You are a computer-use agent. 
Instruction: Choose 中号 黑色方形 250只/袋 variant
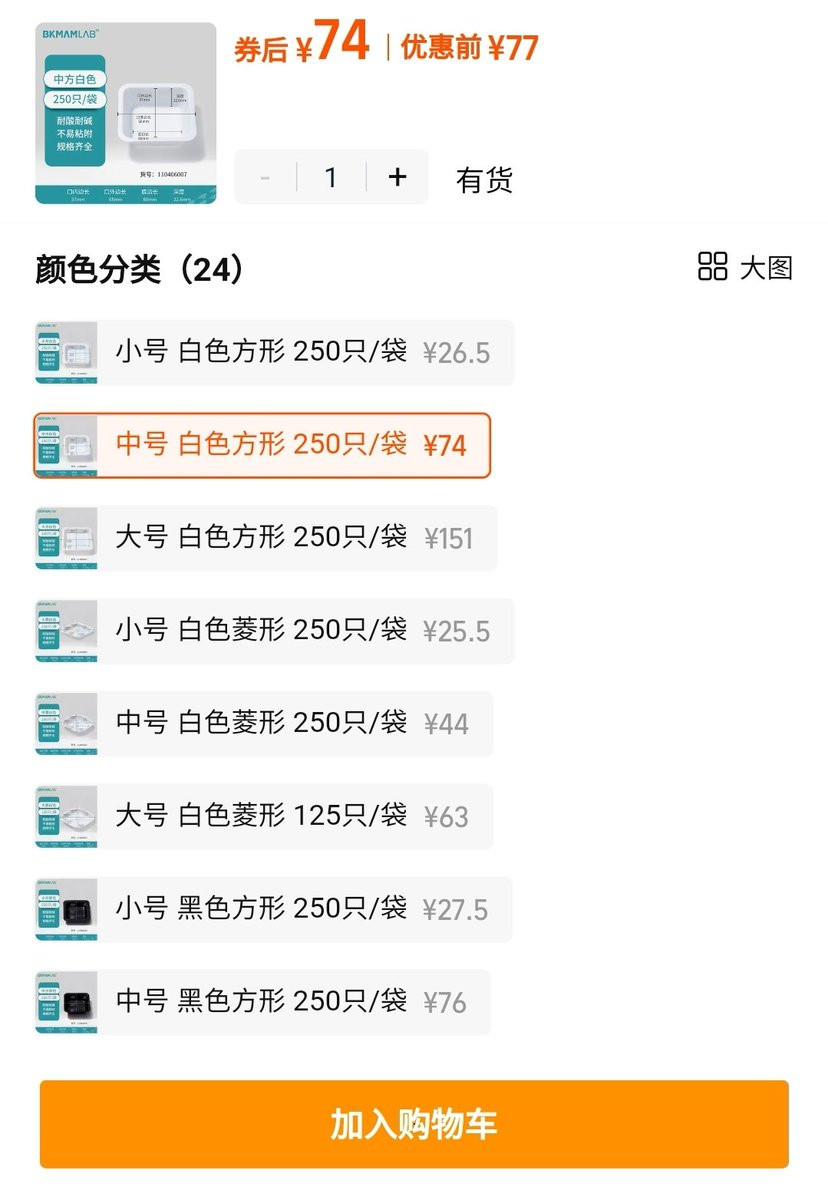(263, 1002)
